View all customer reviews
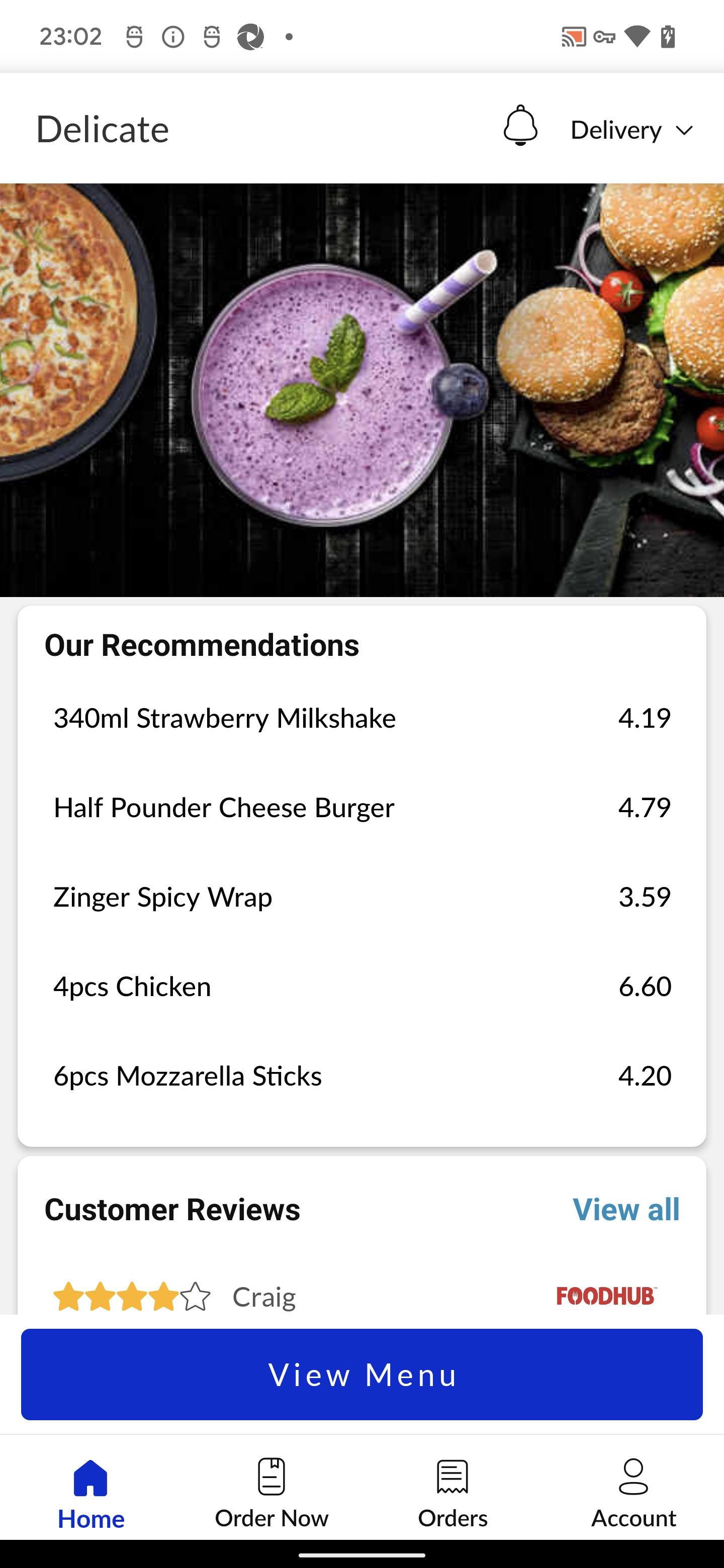The height and width of the screenshot is (1568, 724). tap(626, 1209)
